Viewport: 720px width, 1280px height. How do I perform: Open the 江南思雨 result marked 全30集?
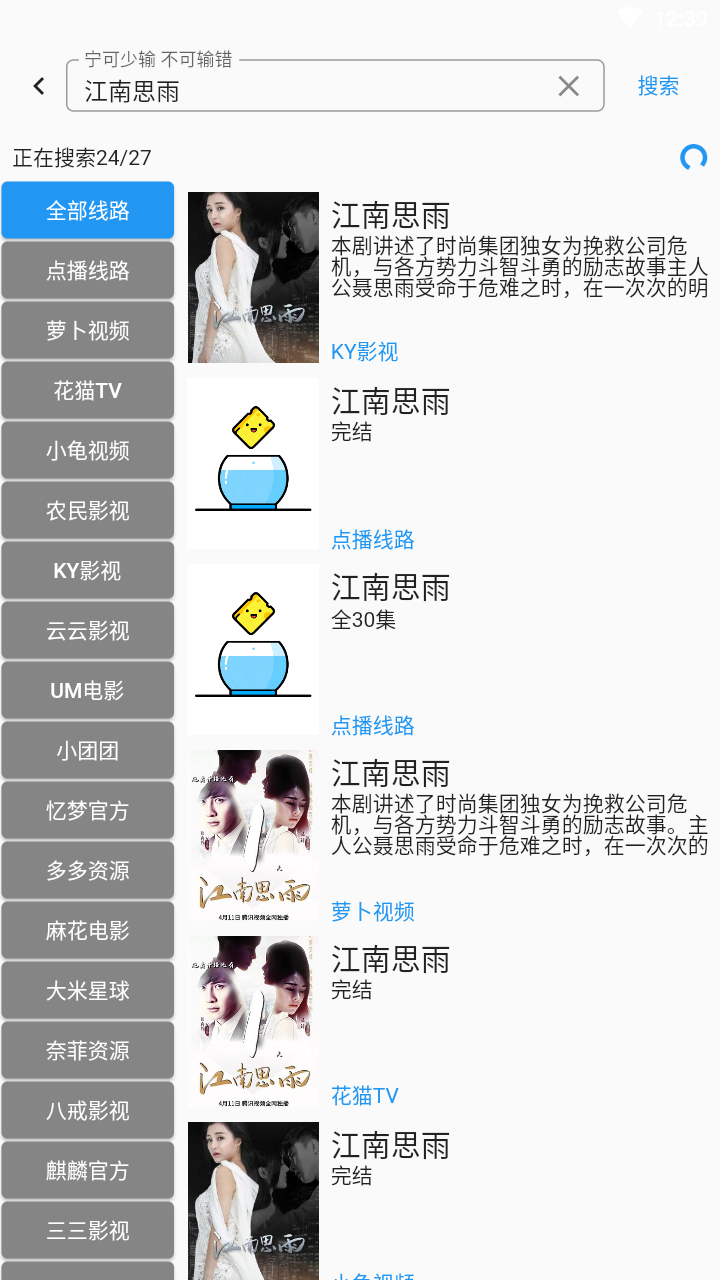tap(448, 650)
